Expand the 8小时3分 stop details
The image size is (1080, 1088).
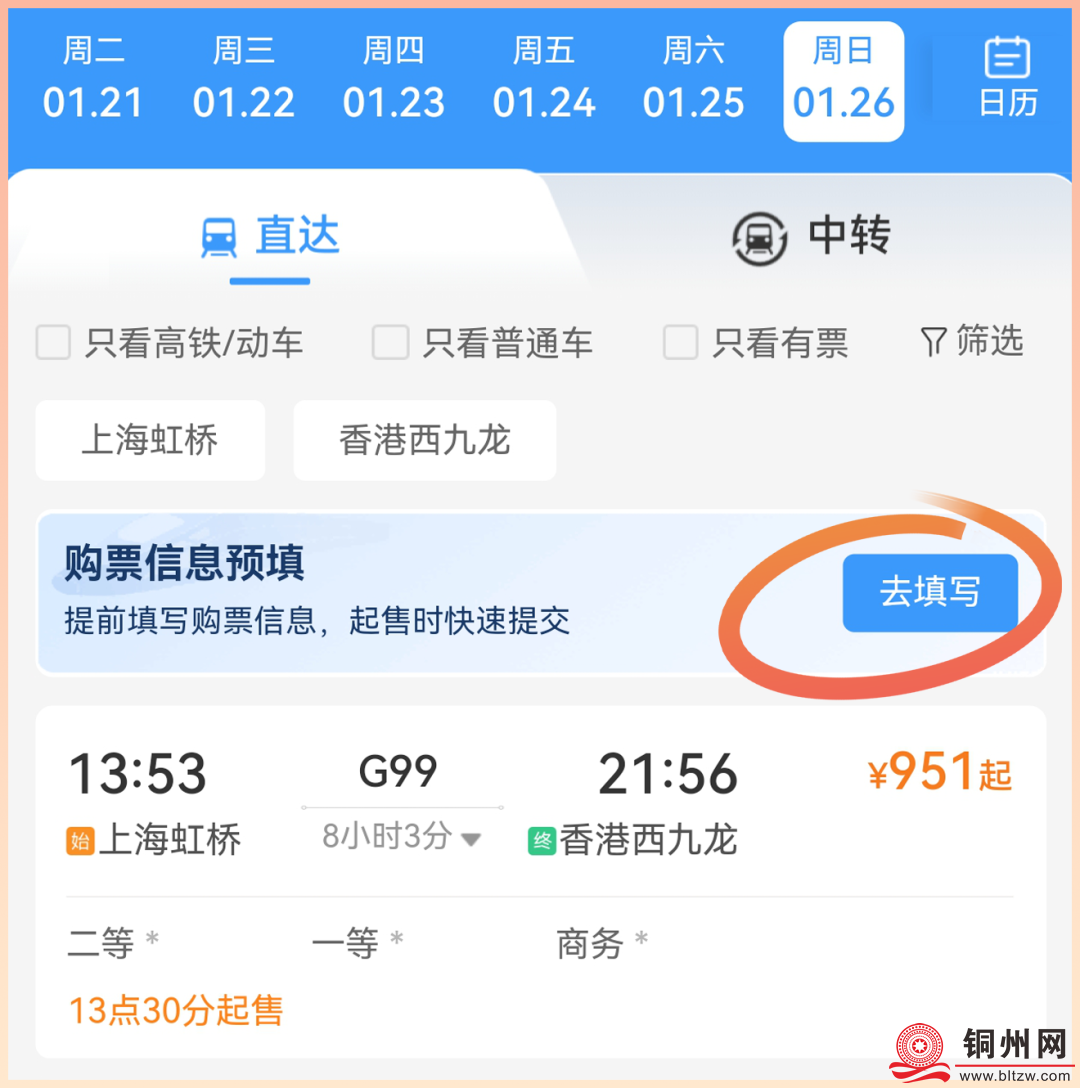(401, 837)
